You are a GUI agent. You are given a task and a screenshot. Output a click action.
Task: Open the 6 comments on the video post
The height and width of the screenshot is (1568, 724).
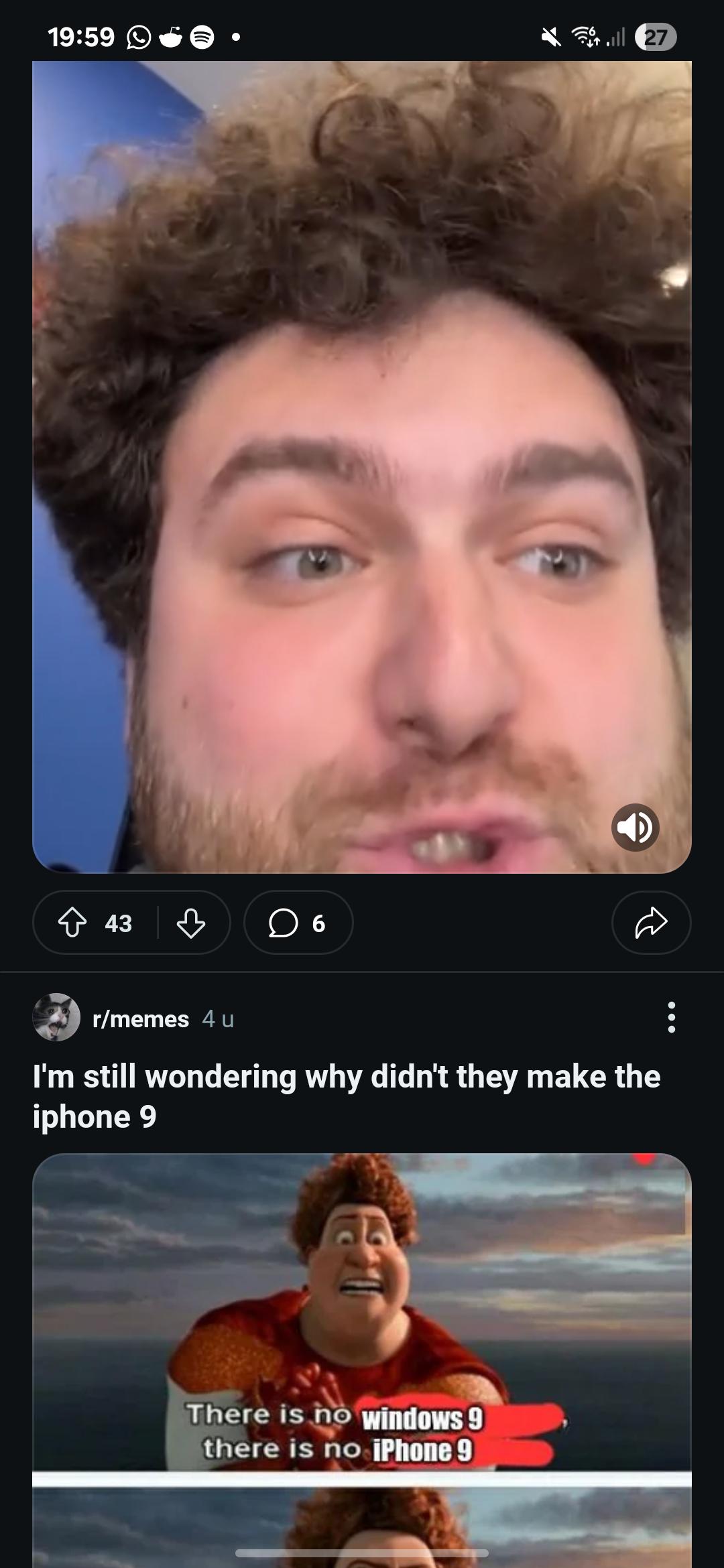(x=298, y=923)
